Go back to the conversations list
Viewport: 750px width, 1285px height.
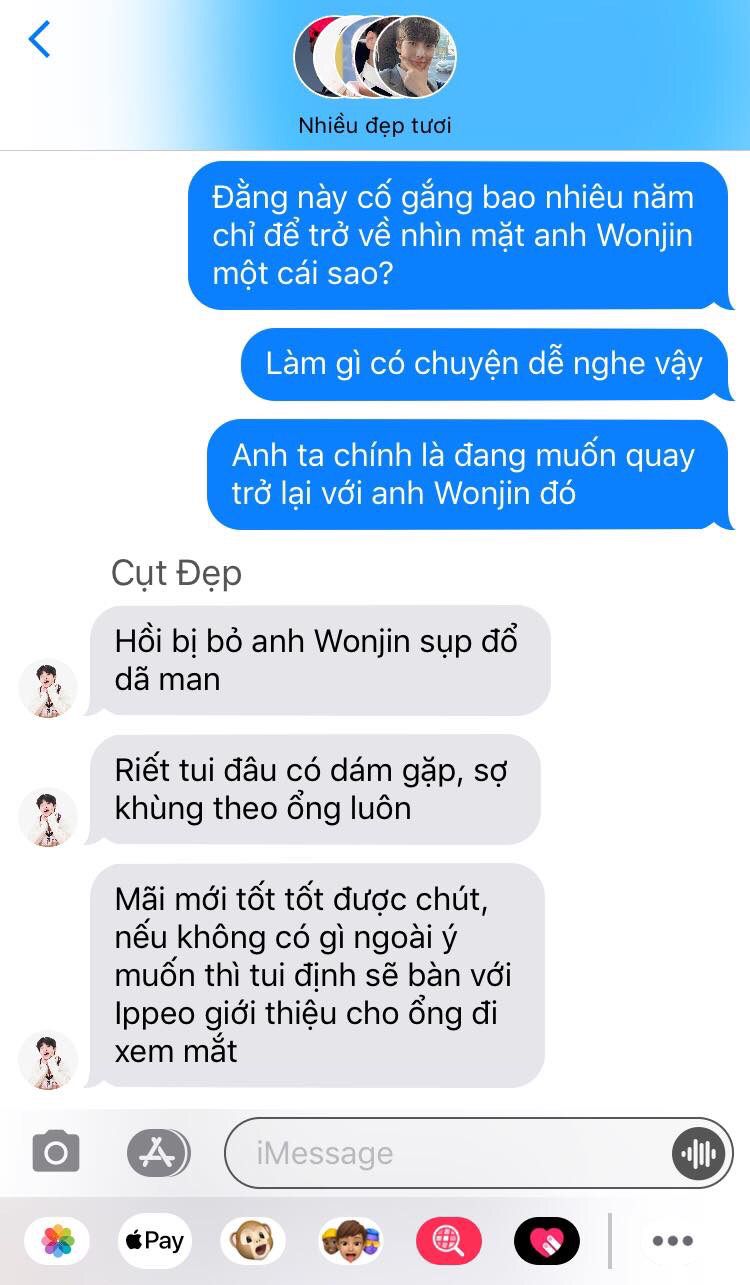[39, 40]
